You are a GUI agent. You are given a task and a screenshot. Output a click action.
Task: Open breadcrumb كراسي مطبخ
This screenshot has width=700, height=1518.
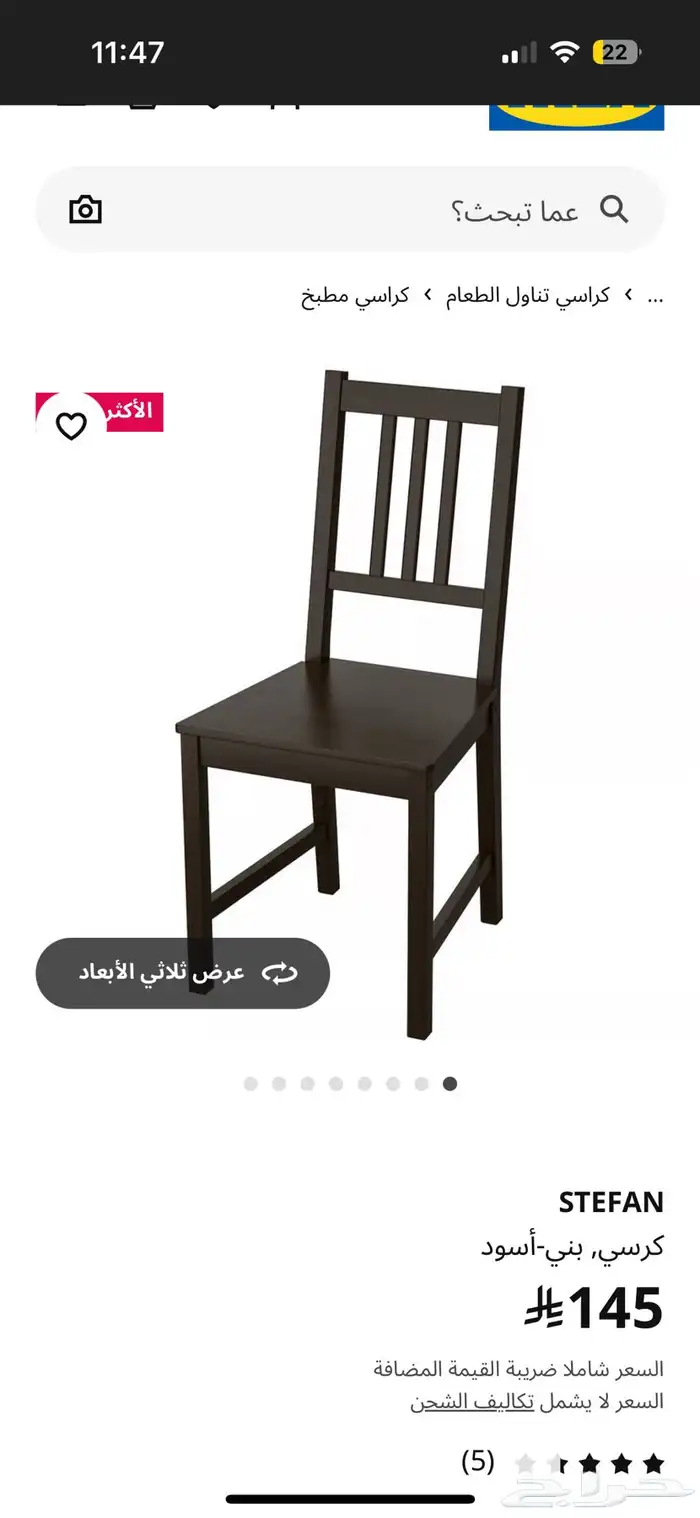pyautogui.click(x=355, y=296)
